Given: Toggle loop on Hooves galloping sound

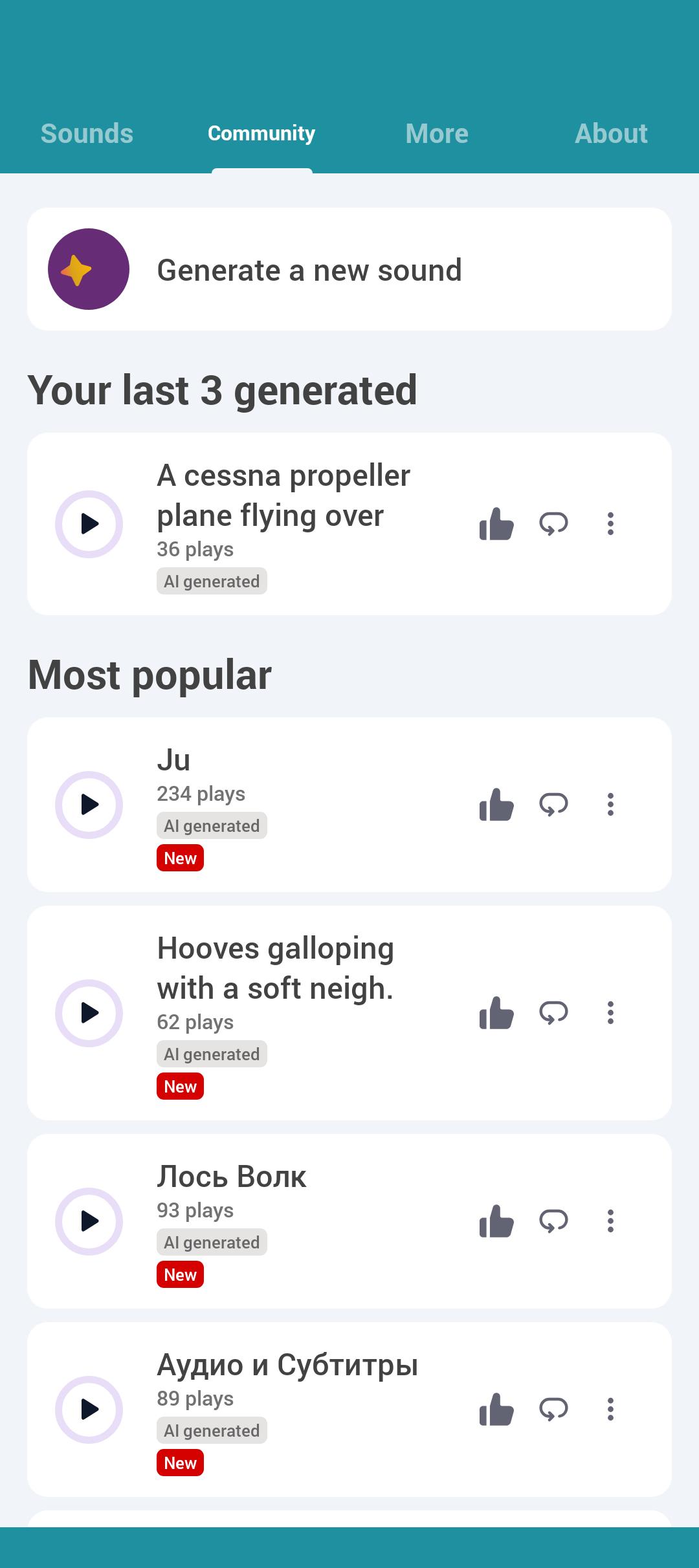Looking at the screenshot, I should (x=553, y=1013).
